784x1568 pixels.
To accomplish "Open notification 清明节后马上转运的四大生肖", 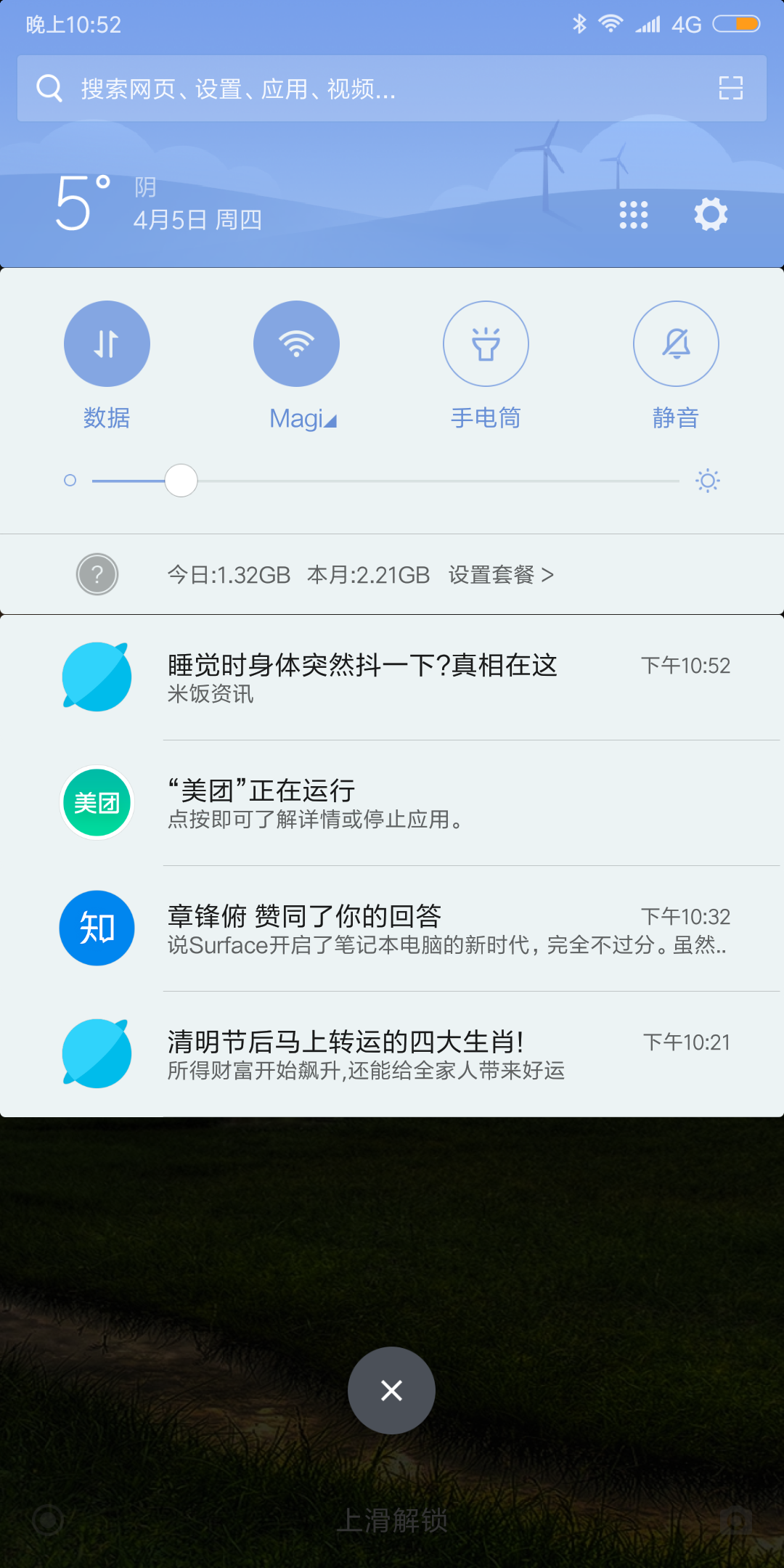I will click(392, 1054).
